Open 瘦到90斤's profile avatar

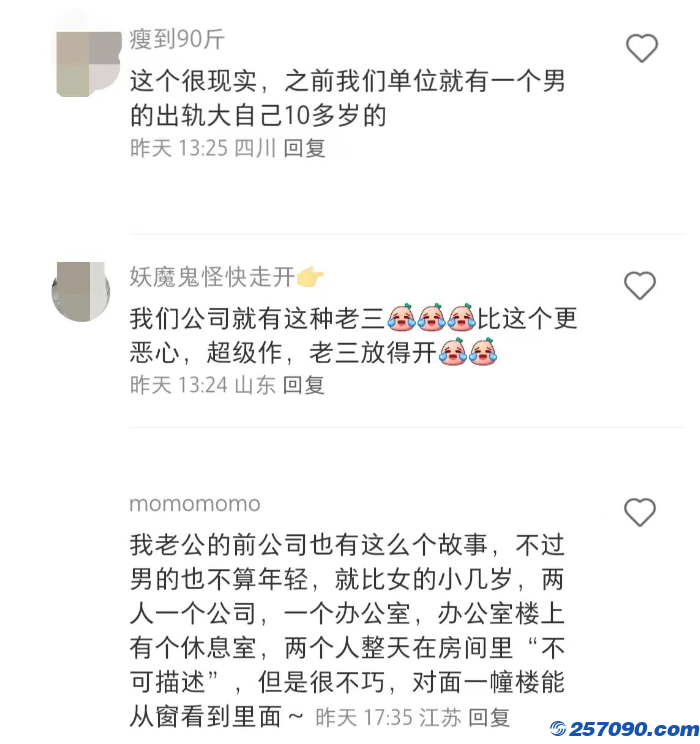pyautogui.click(x=87, y=63)
